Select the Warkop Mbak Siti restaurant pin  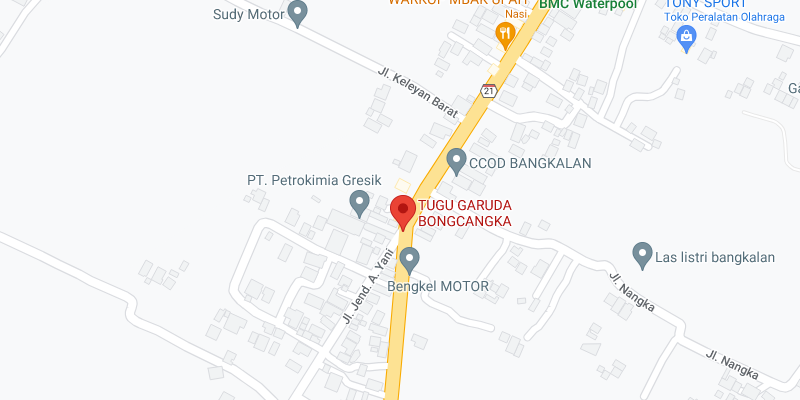[505, 36]
